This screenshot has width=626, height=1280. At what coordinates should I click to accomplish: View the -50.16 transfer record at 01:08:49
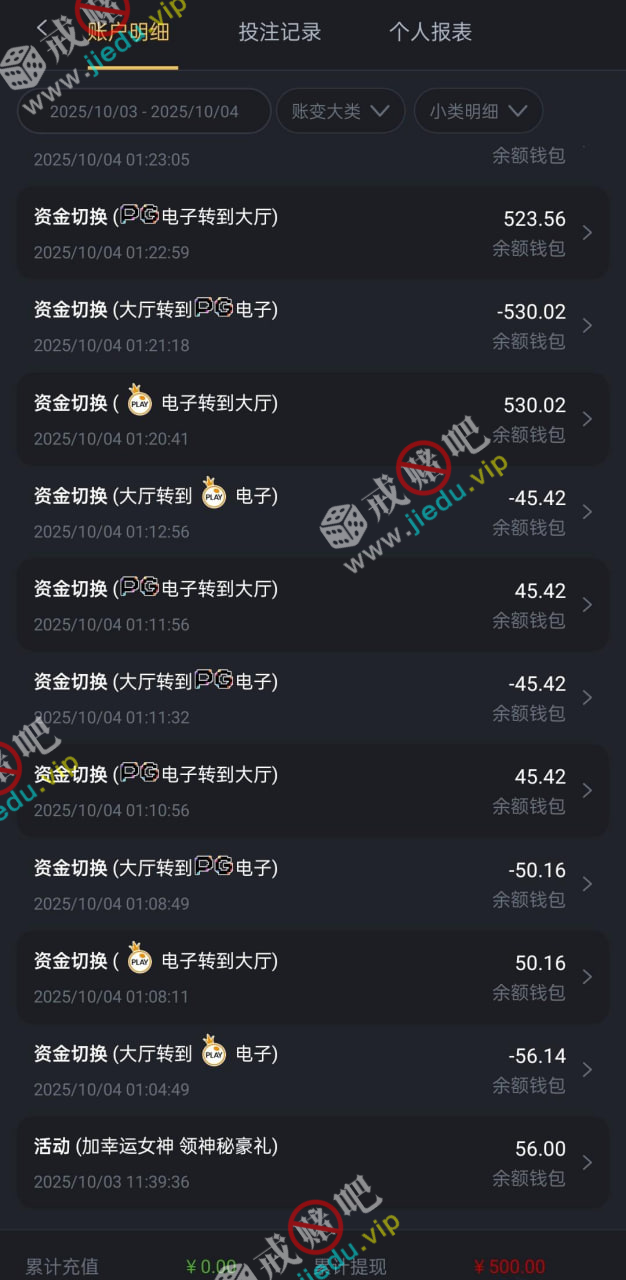(312, 884)
